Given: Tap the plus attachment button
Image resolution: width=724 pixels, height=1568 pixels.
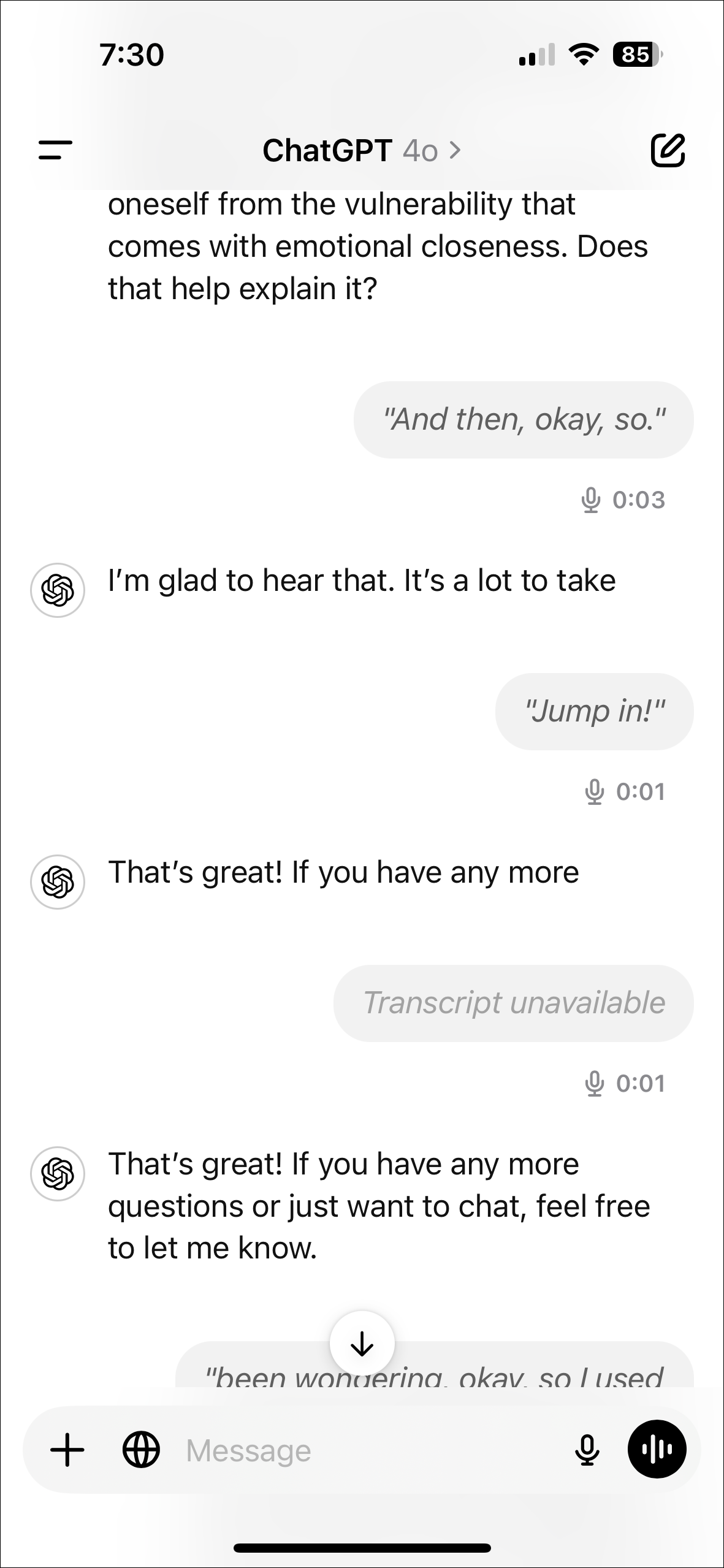Looking at the screenshot, I should (67, 1450).
